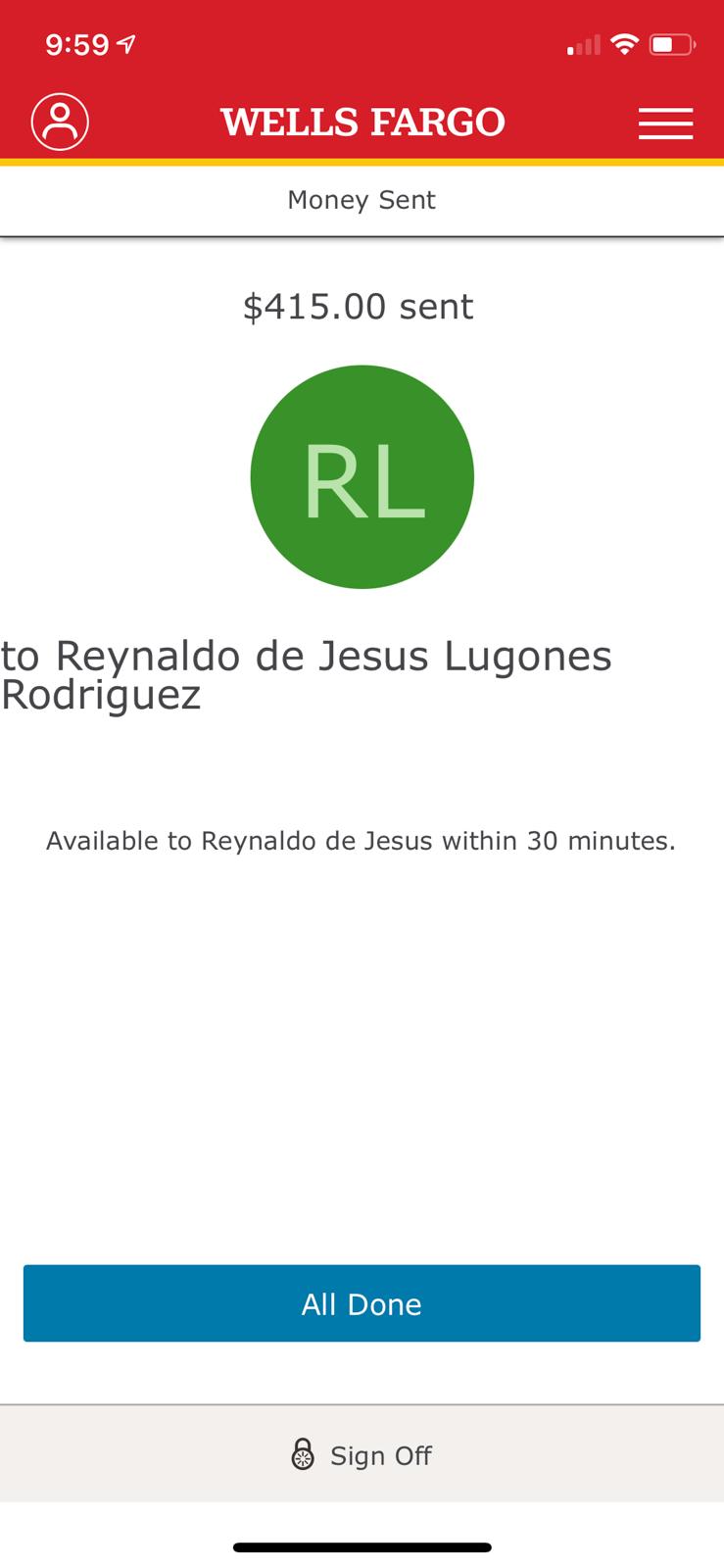Sign off from the account
The width and height of the screenshot is (724, 1568).
coord(362,1455)
